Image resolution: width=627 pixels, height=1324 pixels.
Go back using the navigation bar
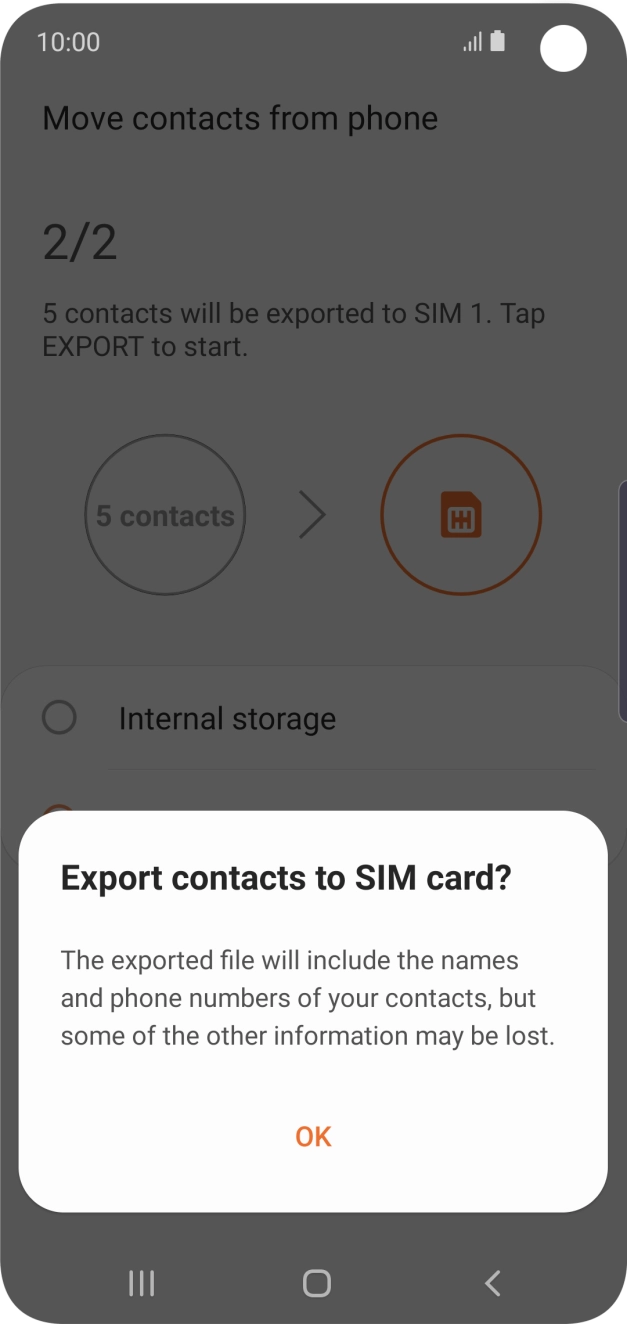[x=491, y=1283]
